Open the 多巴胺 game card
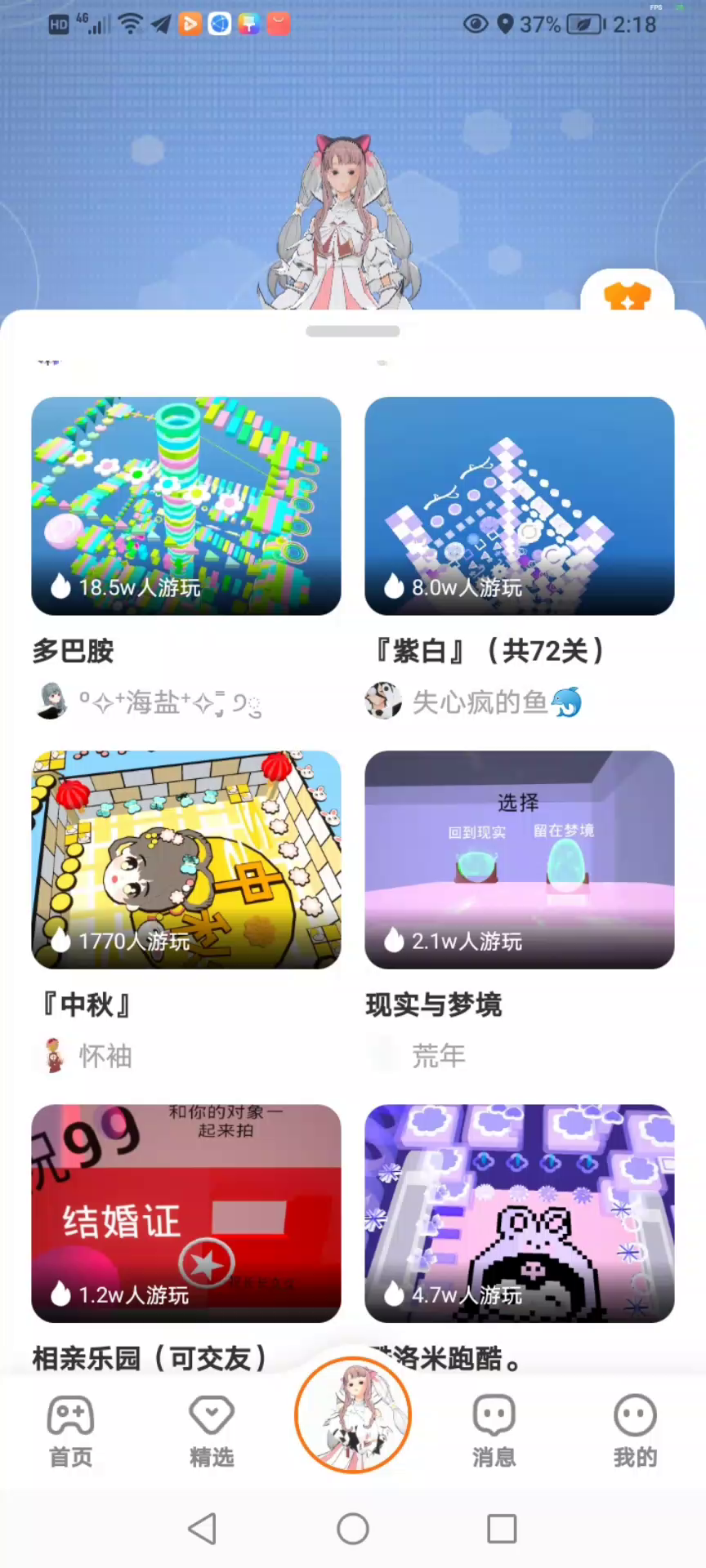Image resolution: width=706 pixels, height=1568 pixels. (x=186, y=506)
